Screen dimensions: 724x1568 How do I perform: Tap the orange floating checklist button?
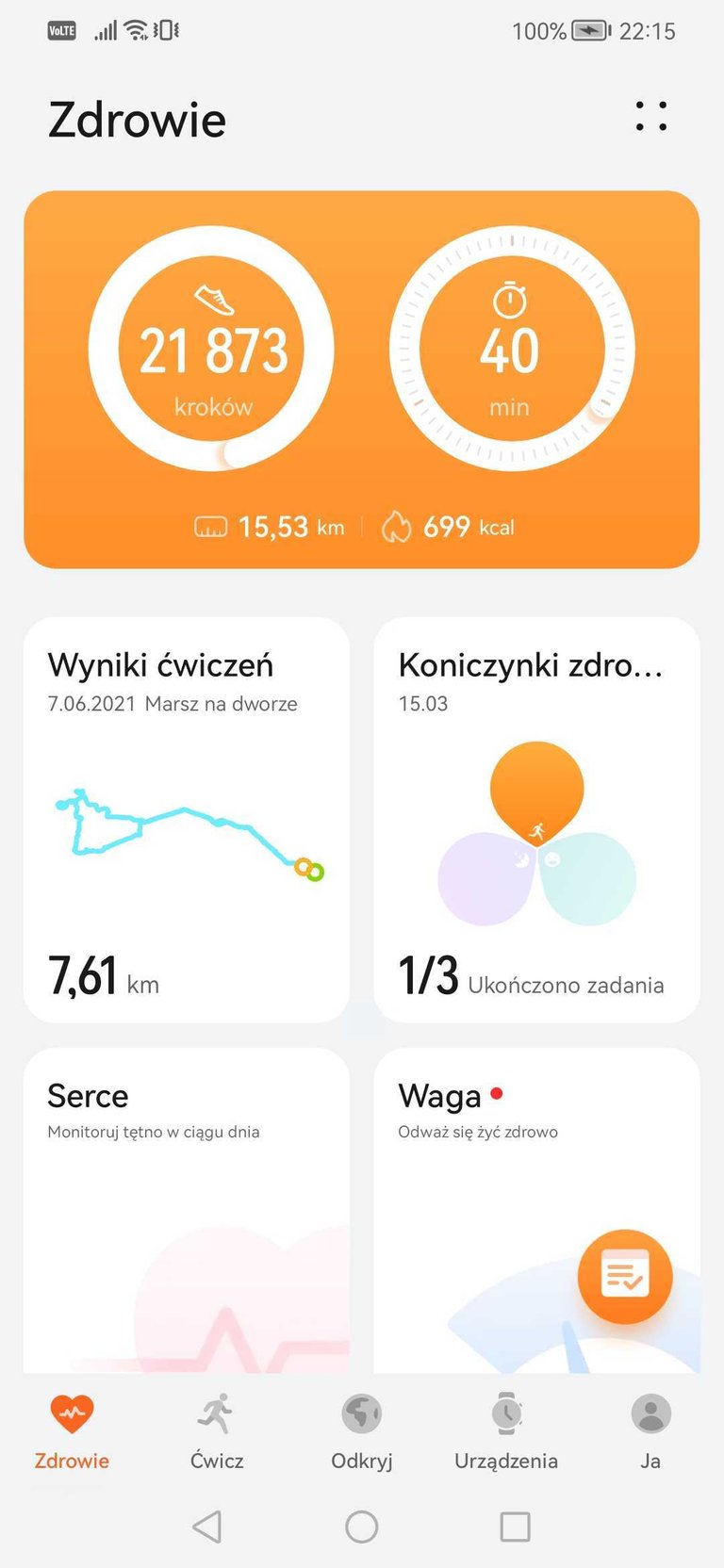pos(625,1277)
